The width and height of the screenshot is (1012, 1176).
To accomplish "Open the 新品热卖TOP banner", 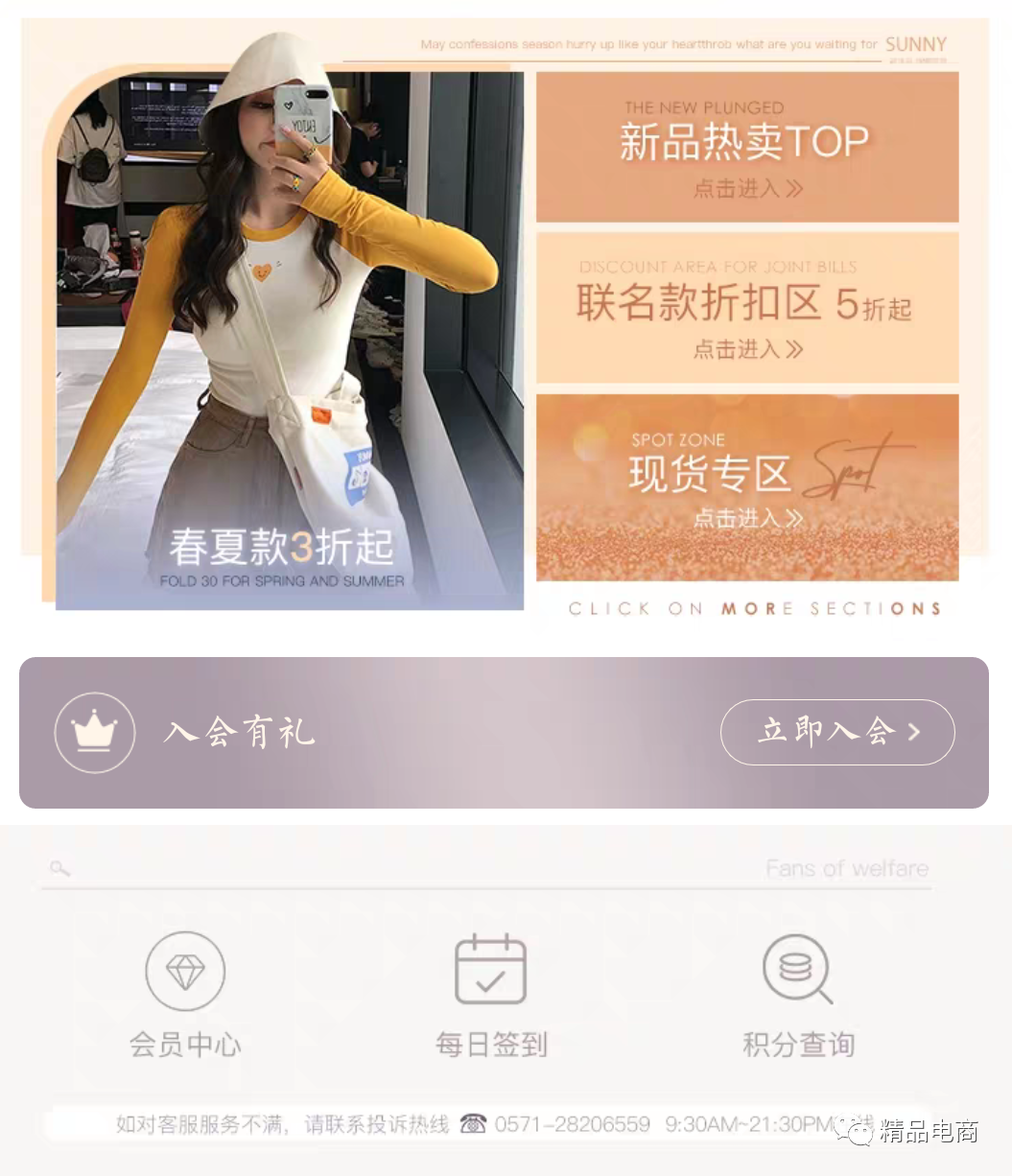I will [x=746, y=148].
